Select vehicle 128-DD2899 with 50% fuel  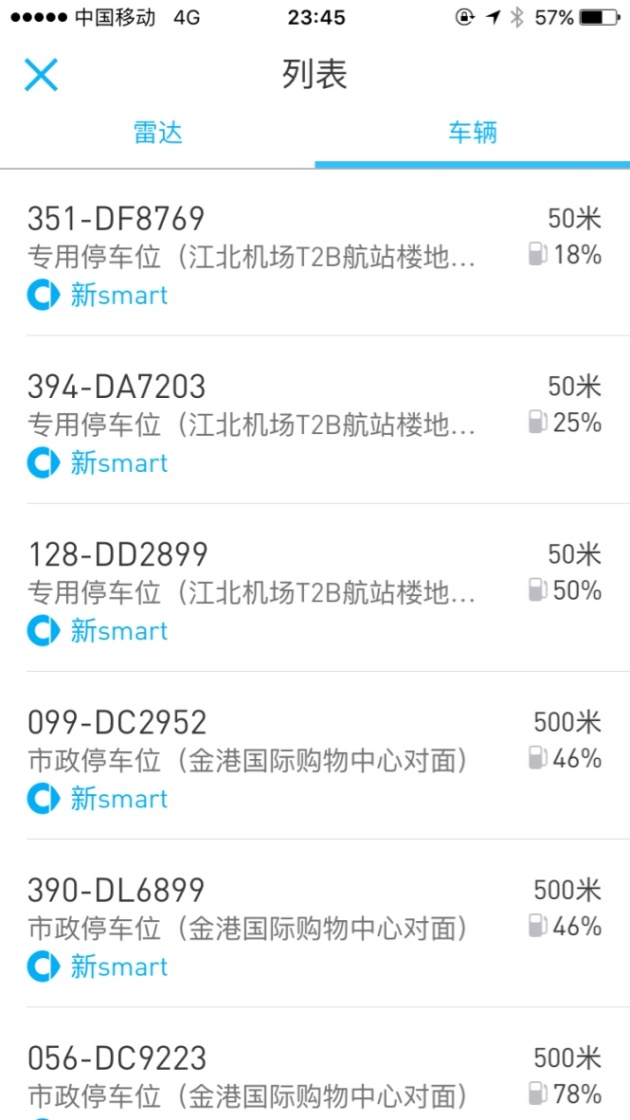(315, 587)
